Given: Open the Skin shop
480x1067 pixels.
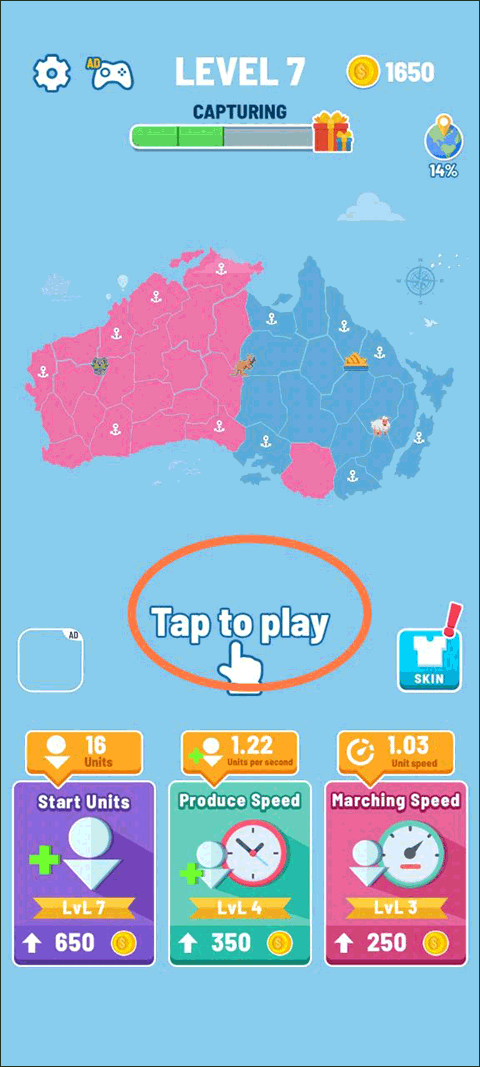Looking at the screenshot, I should coord(430,659).
